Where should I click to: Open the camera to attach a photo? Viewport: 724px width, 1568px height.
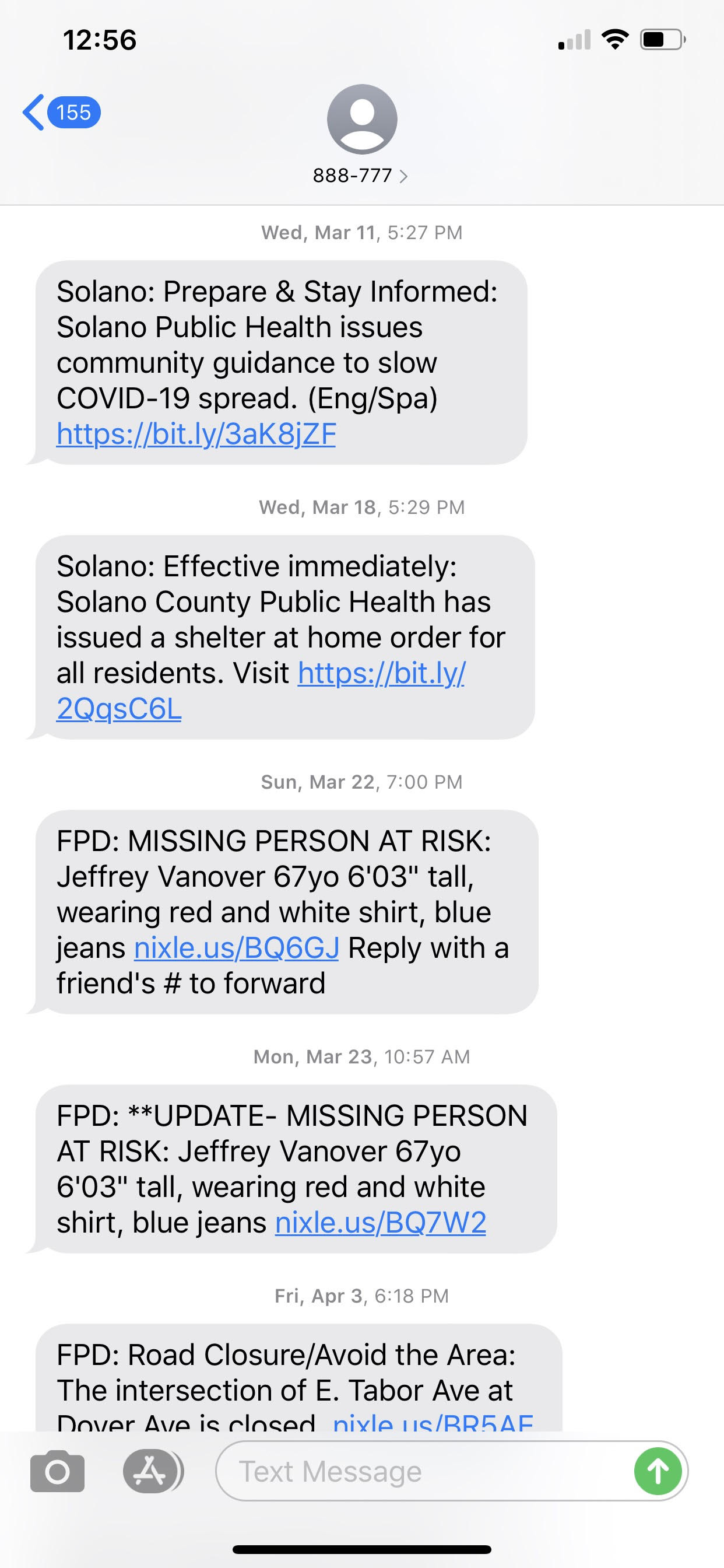pyautogui.click(x=57, y=1471)
